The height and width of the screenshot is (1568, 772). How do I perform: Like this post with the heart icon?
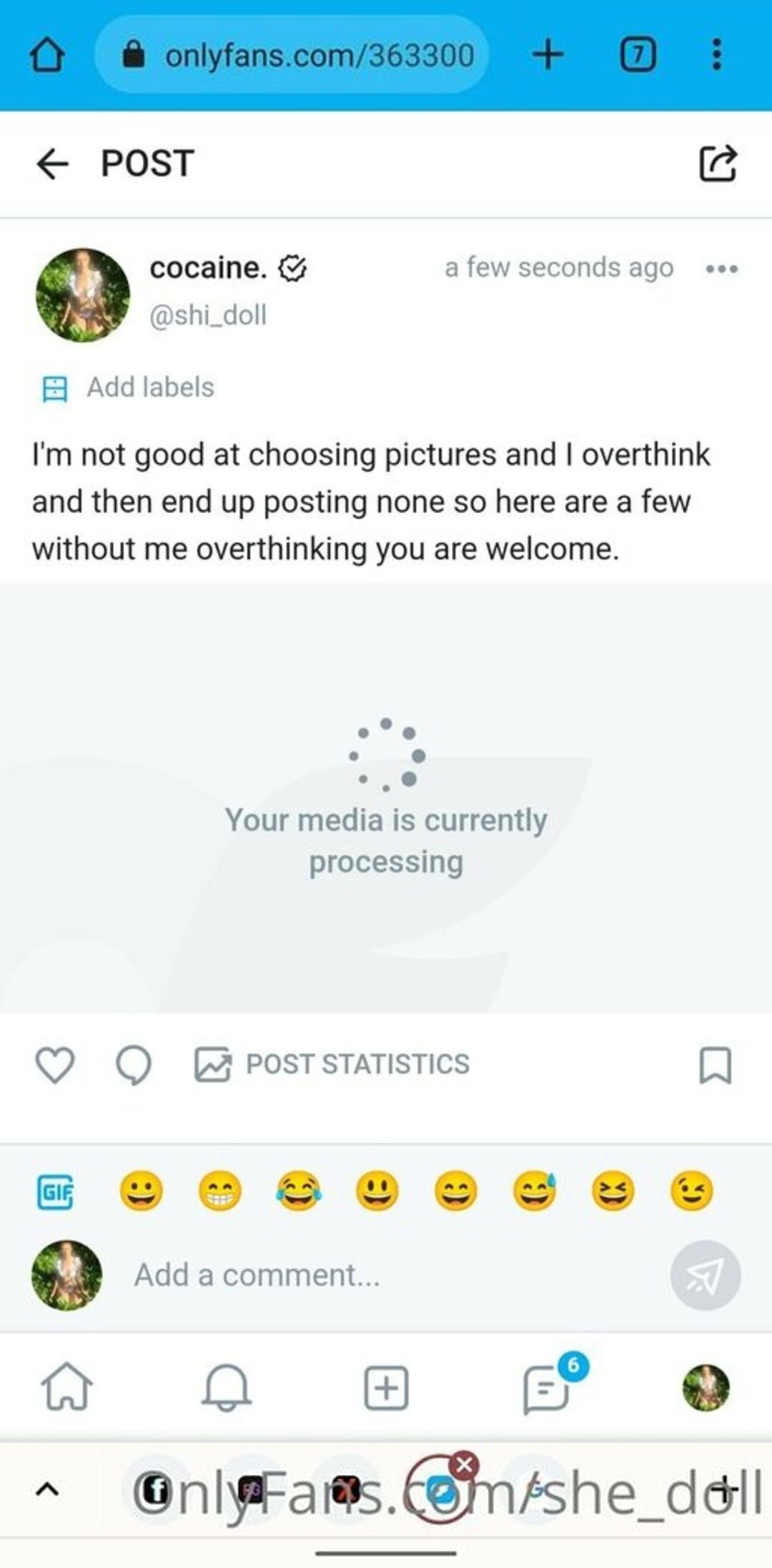[x=55, y=1065]
